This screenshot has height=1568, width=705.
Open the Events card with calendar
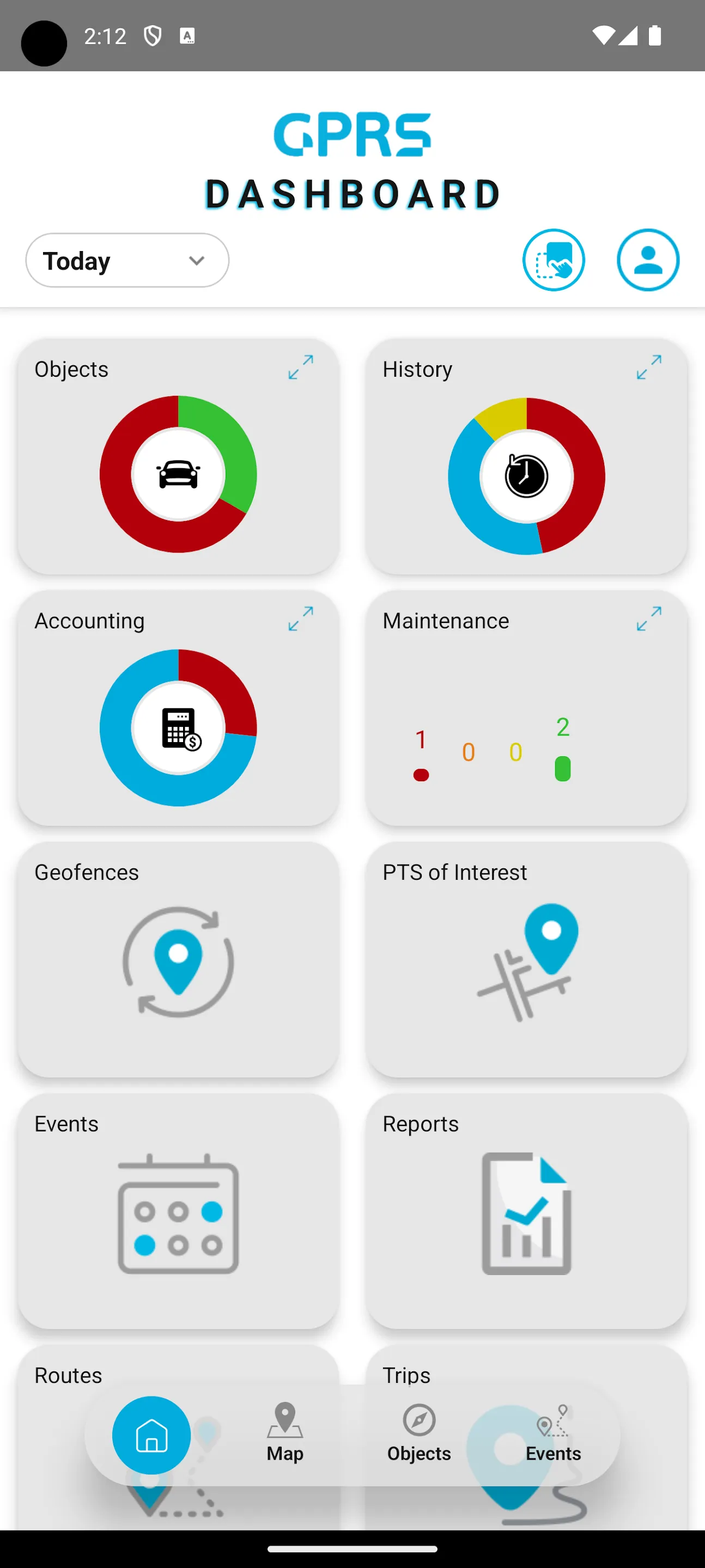click(178, 1211)
